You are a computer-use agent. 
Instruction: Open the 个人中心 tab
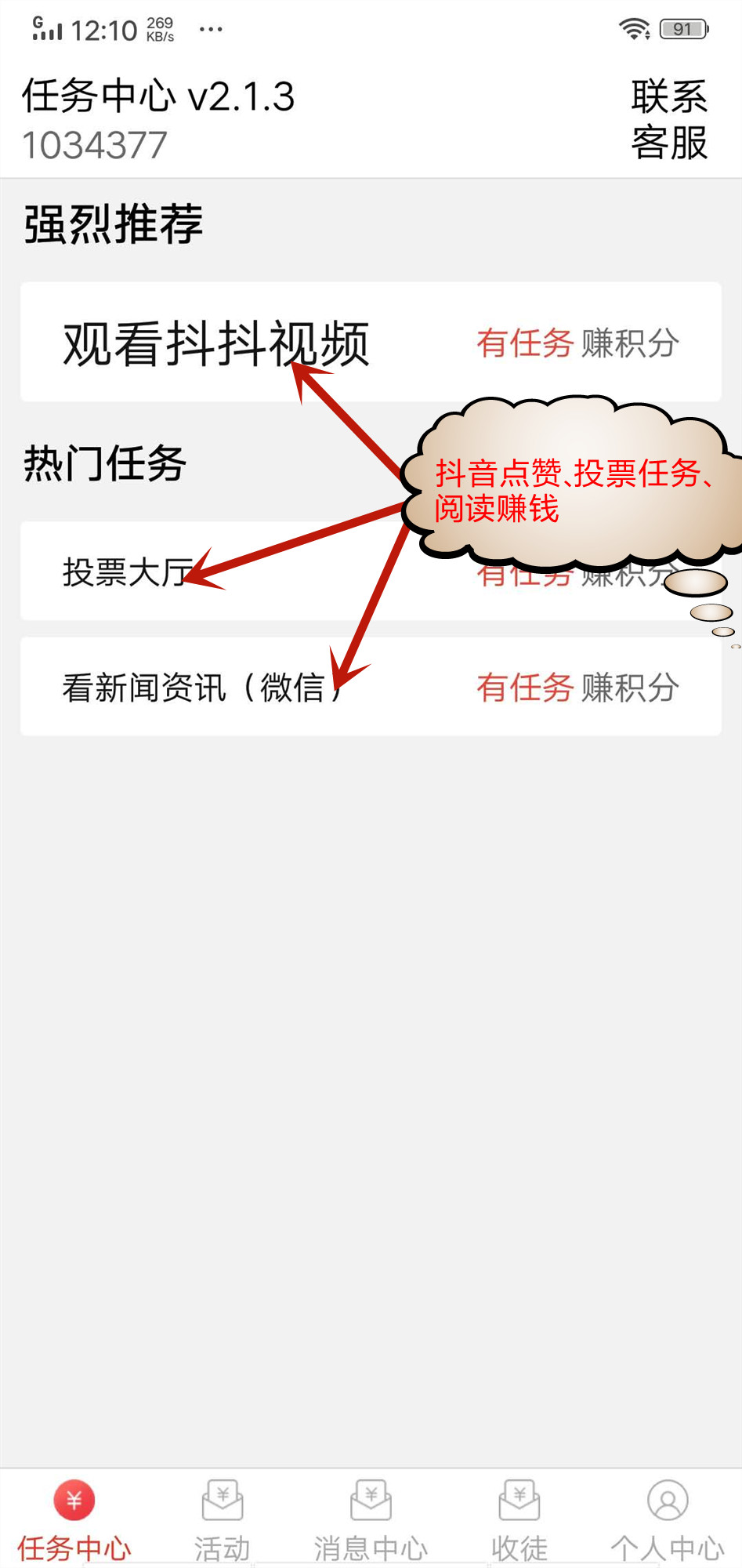pos(668,1520)
